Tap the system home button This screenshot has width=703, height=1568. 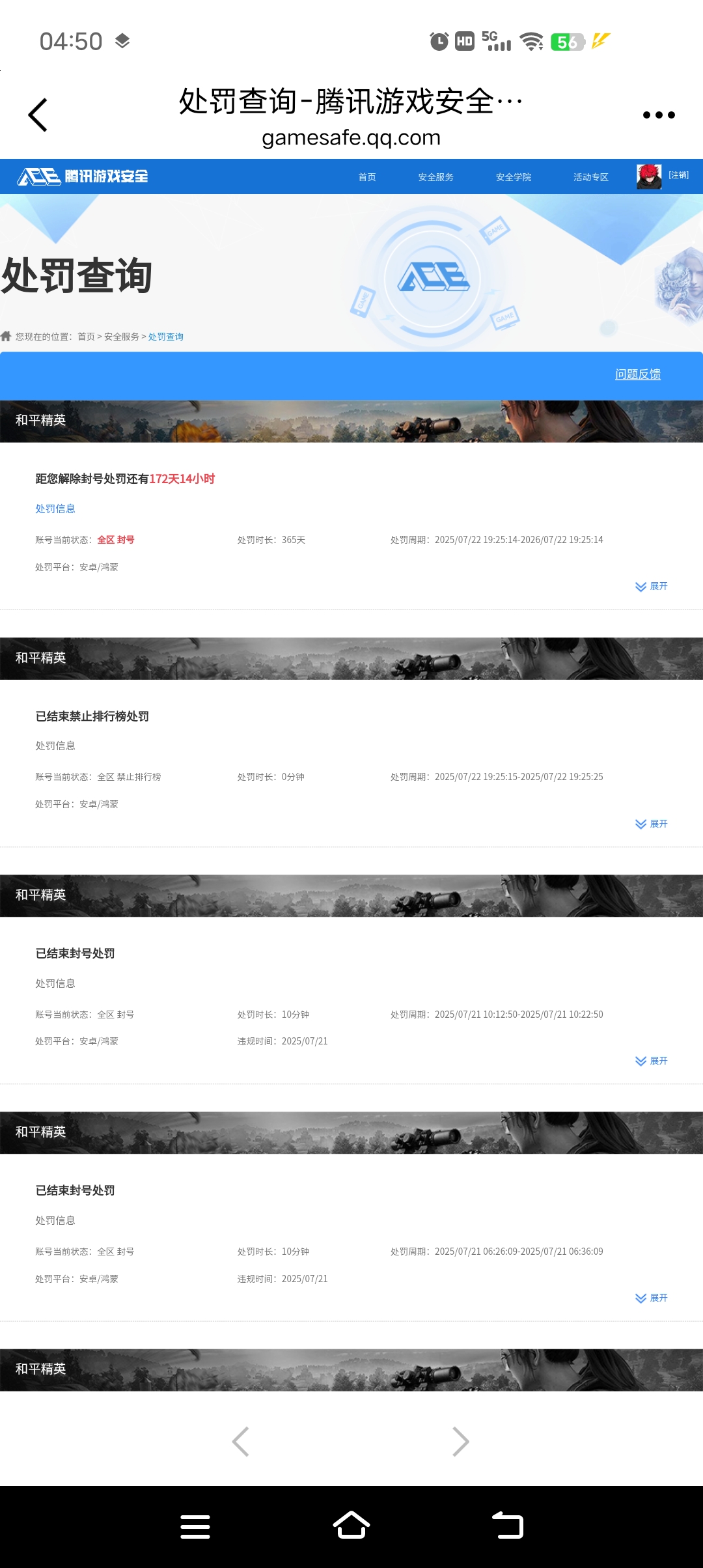pyautogui.click(x=351, y=1526)
